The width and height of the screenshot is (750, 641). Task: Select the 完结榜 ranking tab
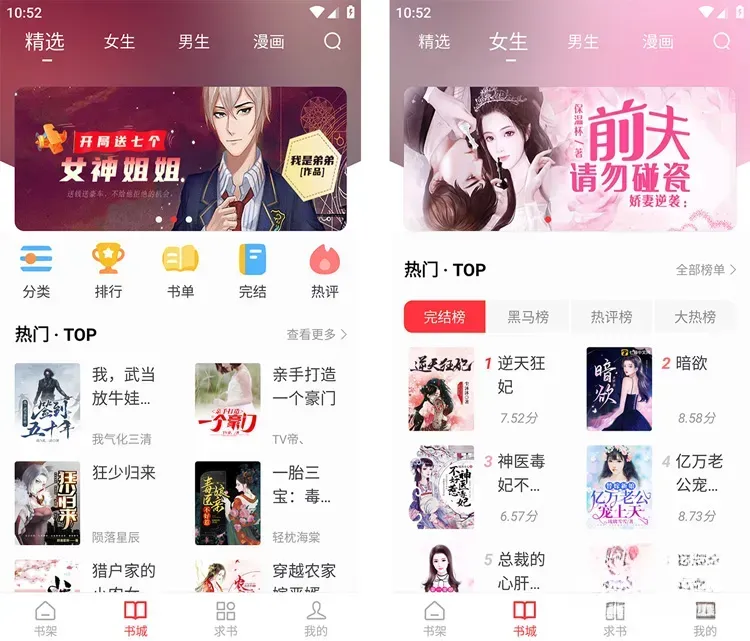click(x=444, y=317)
